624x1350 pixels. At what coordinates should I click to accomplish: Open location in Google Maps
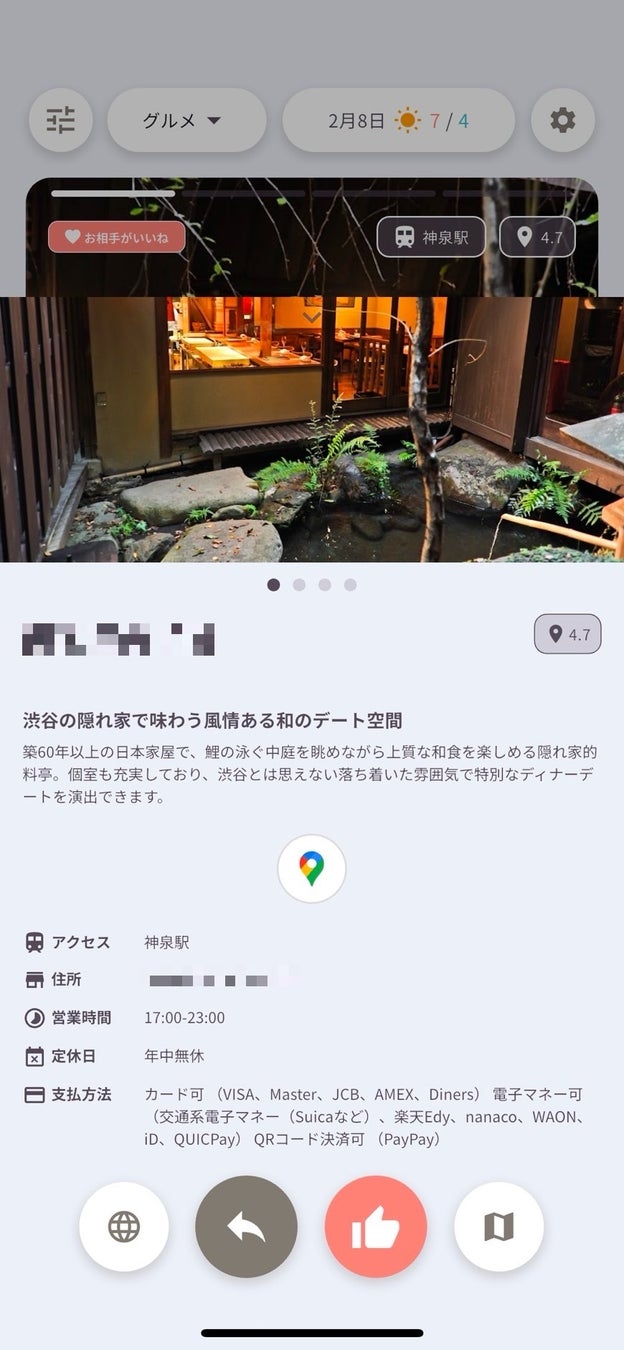pos(312,868)
